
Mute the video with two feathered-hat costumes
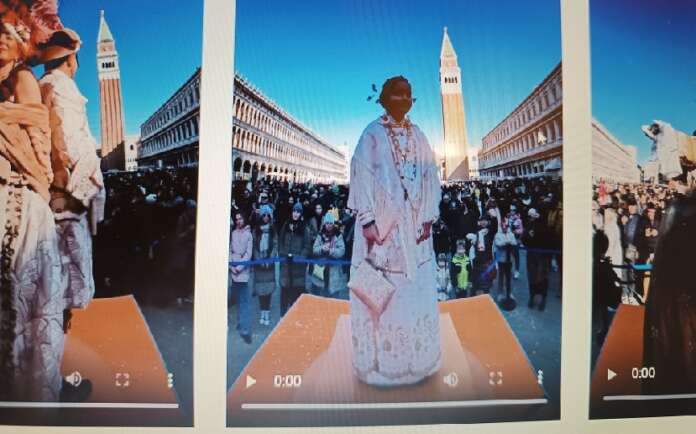73,379
